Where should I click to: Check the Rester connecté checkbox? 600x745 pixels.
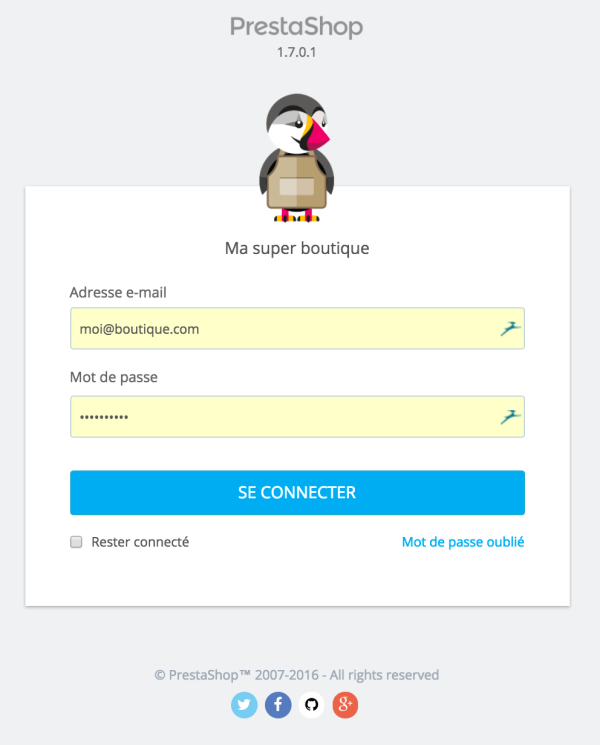[76, 542]
